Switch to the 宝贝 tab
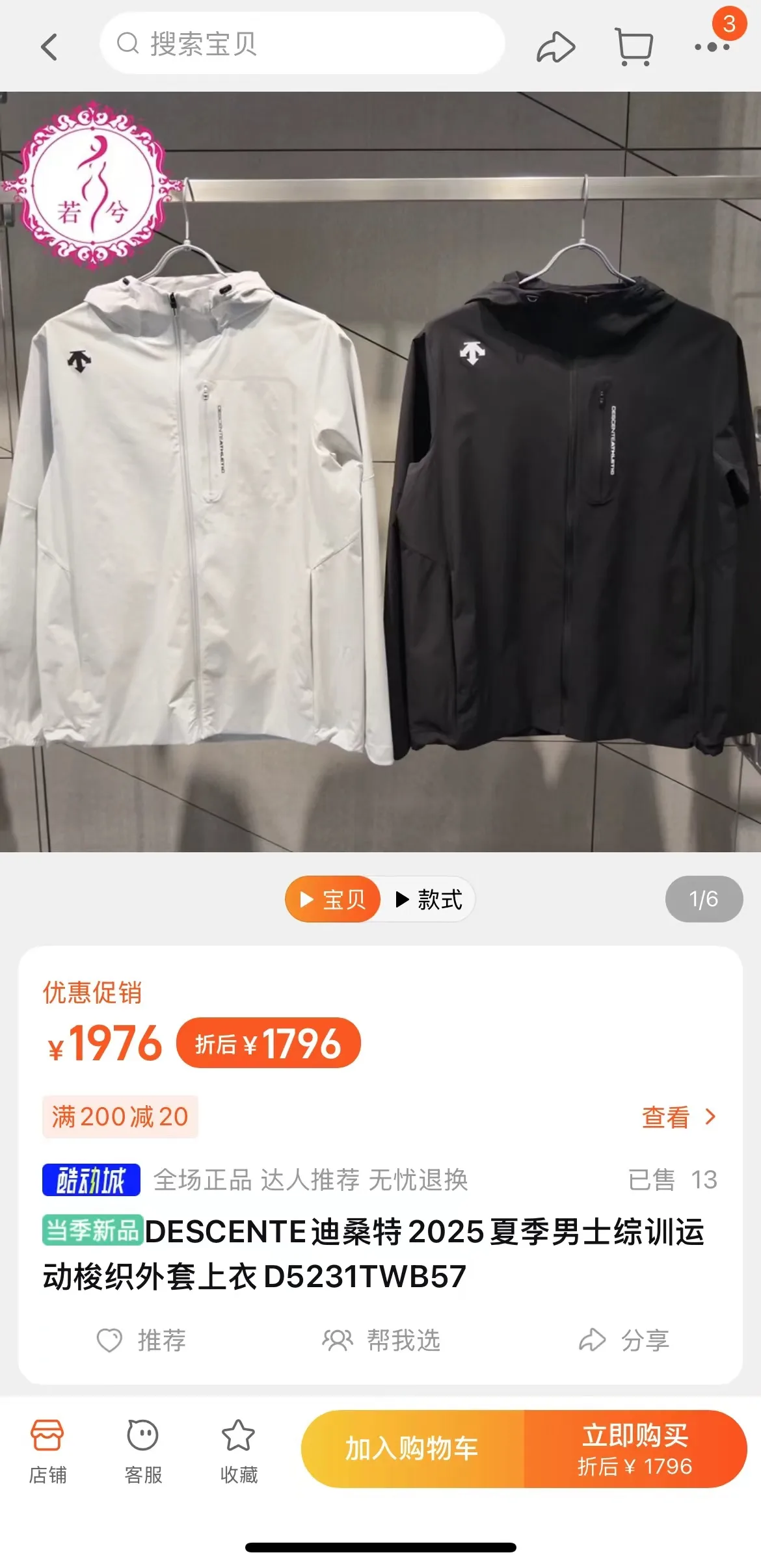The image size is (761, 1568). 333,900
